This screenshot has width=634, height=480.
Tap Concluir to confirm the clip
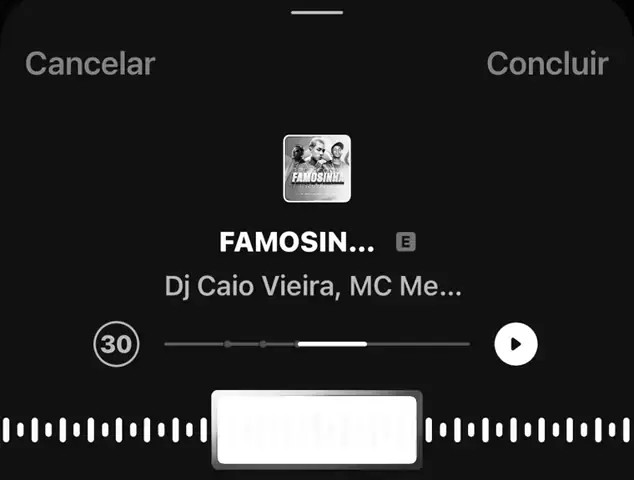tap(547, 64)
